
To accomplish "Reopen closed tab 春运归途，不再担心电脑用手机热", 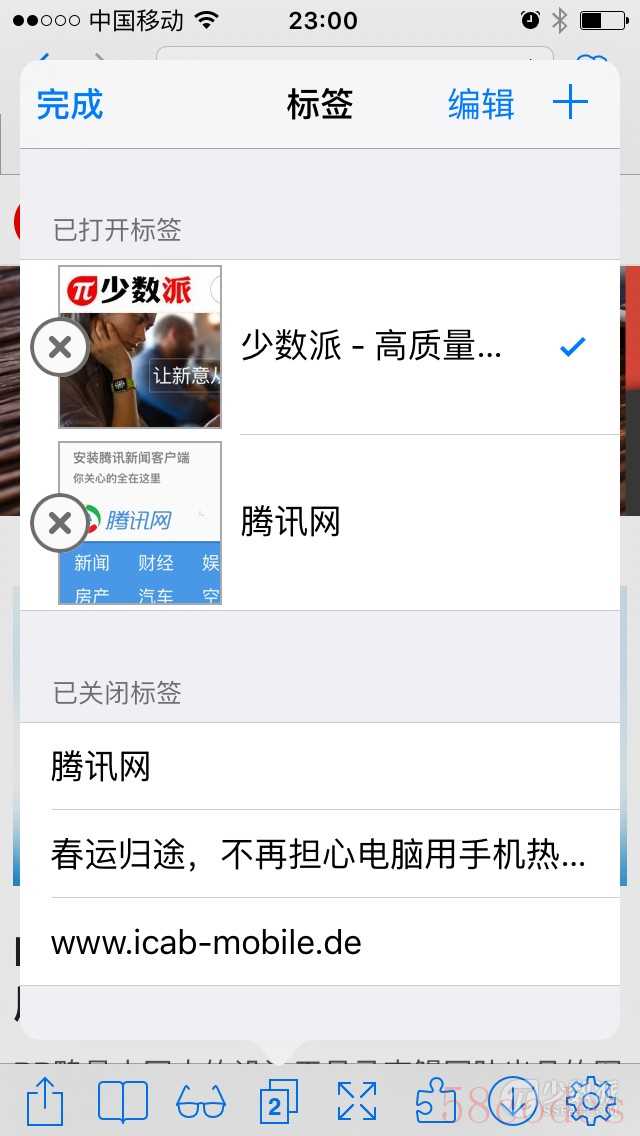I will (x=320, y=854).
